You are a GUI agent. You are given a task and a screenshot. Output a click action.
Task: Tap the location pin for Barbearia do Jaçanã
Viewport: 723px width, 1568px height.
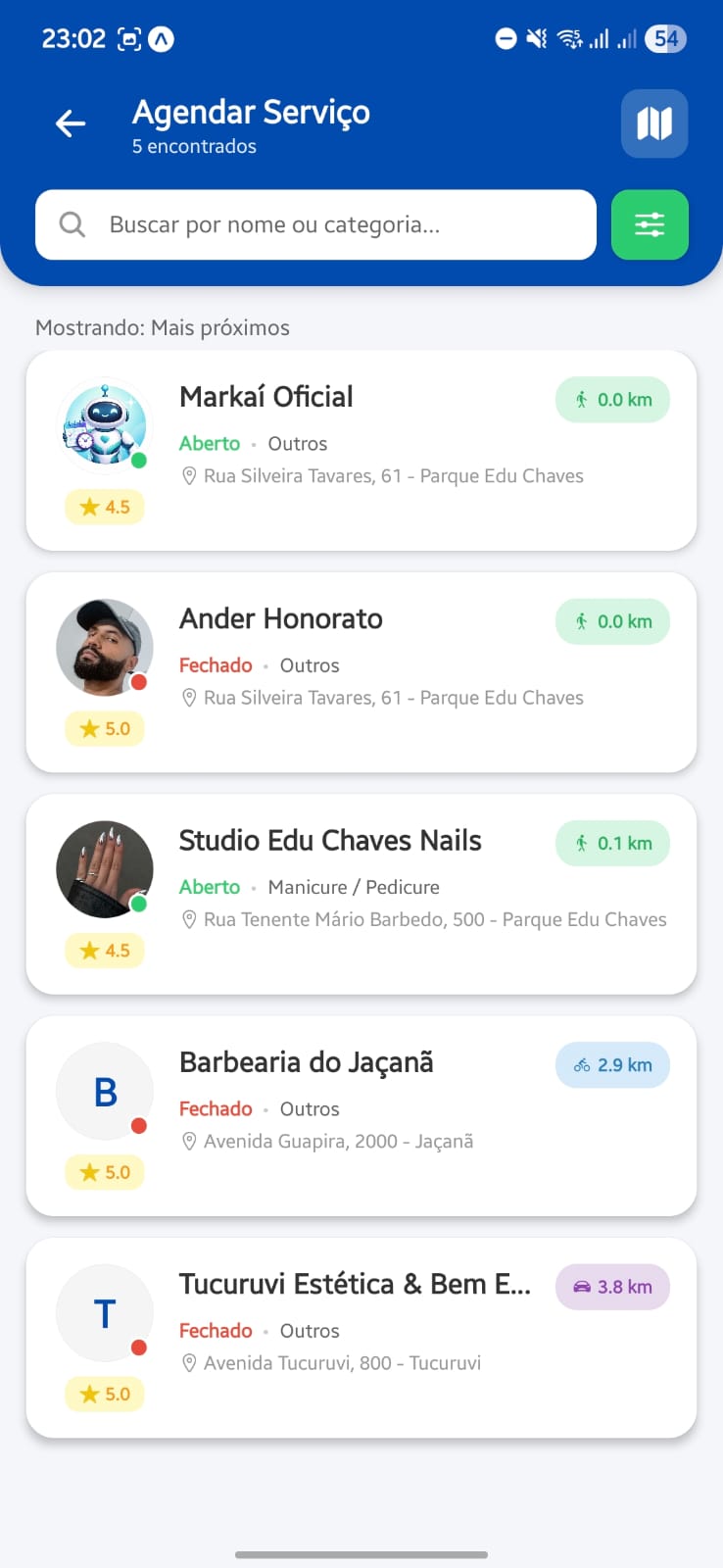tap(189, 1141)
